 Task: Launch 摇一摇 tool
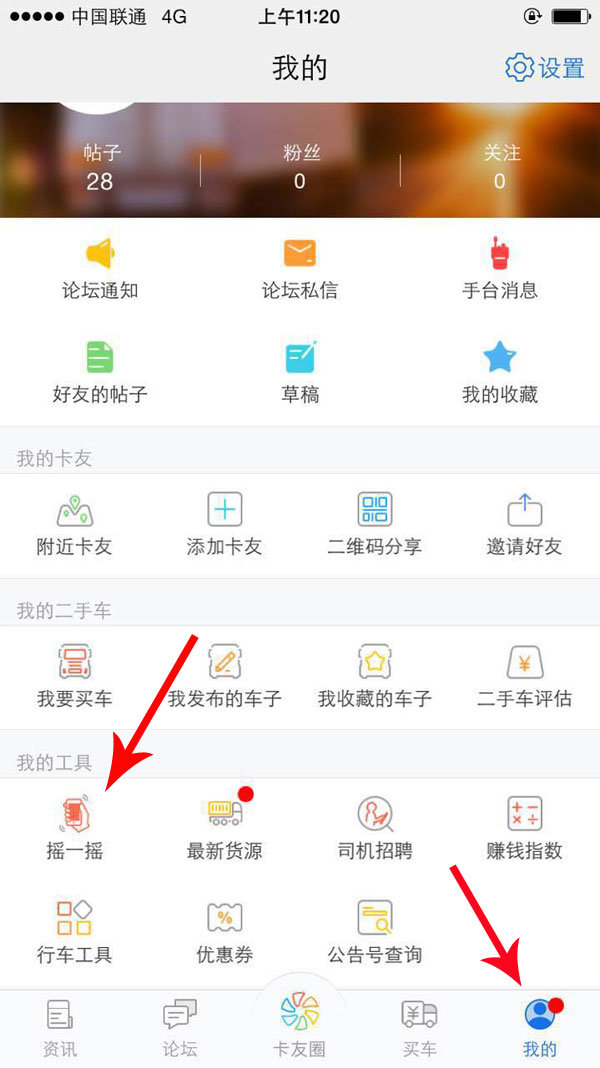tap(74, 828)
